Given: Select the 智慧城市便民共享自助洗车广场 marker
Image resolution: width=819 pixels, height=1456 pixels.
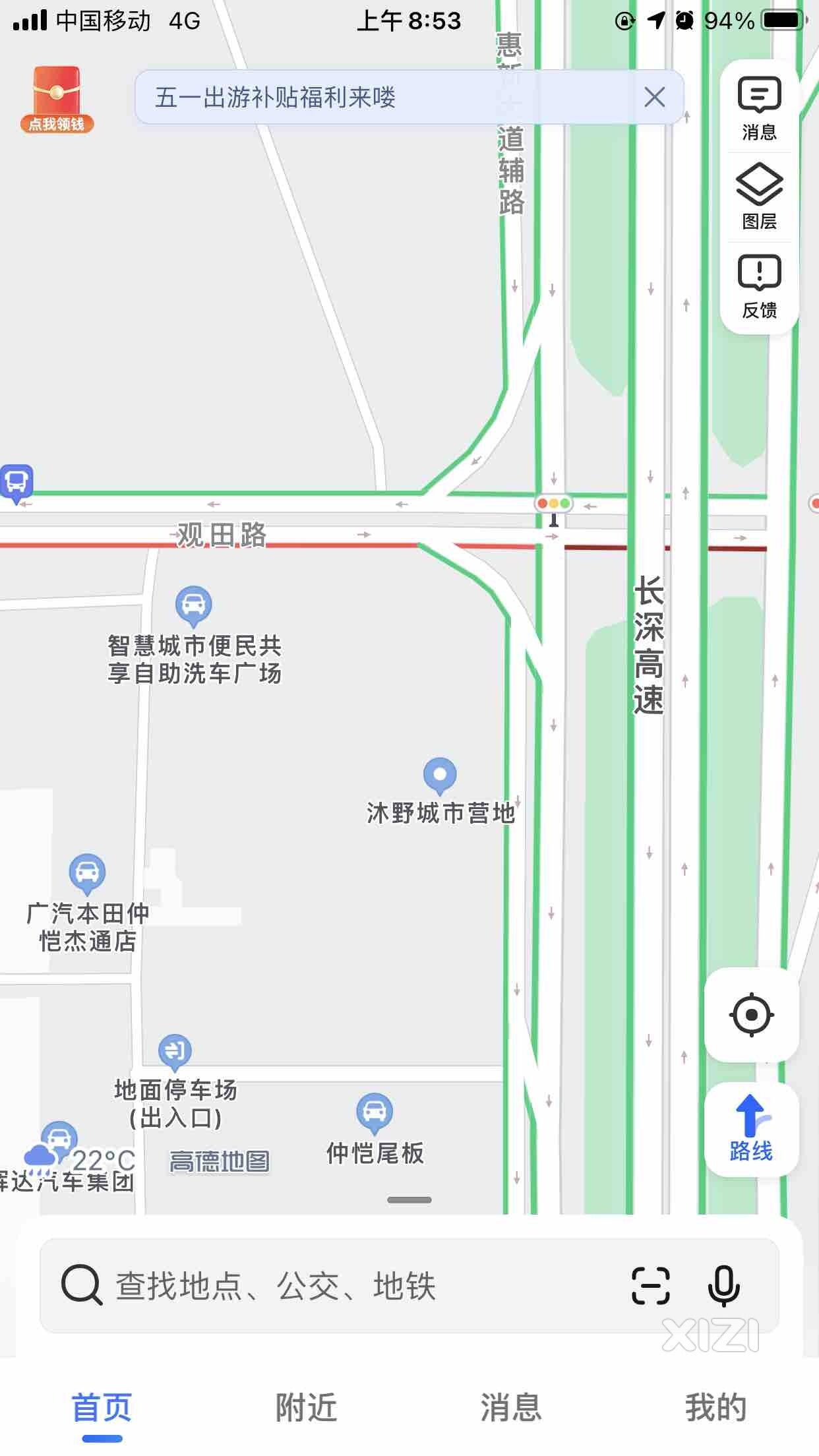Looking at the screenshot, I should click(193, 605).
